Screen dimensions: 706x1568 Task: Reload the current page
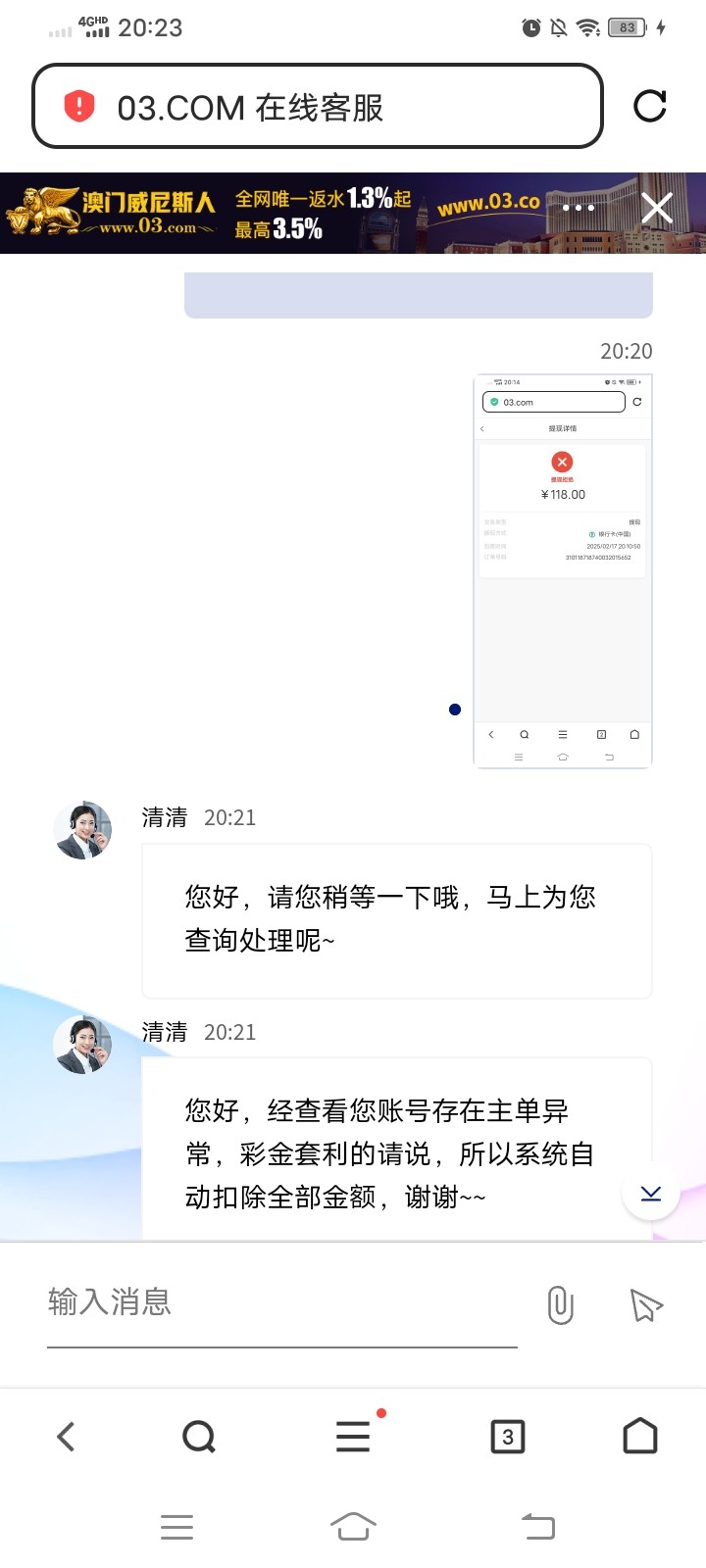point(649,106)
